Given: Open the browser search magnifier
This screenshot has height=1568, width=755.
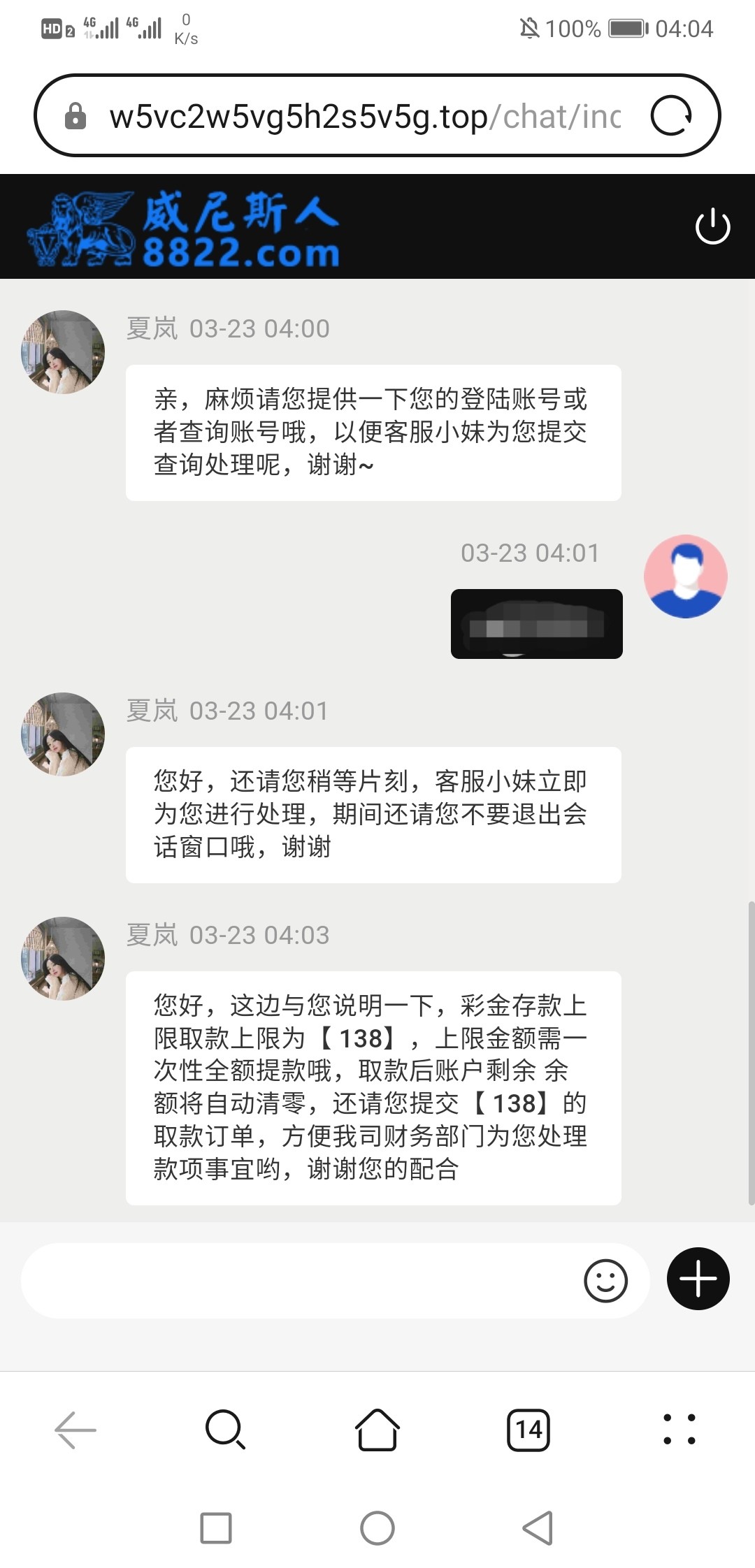Looking at the screenshot, I should pos(226,1430).
